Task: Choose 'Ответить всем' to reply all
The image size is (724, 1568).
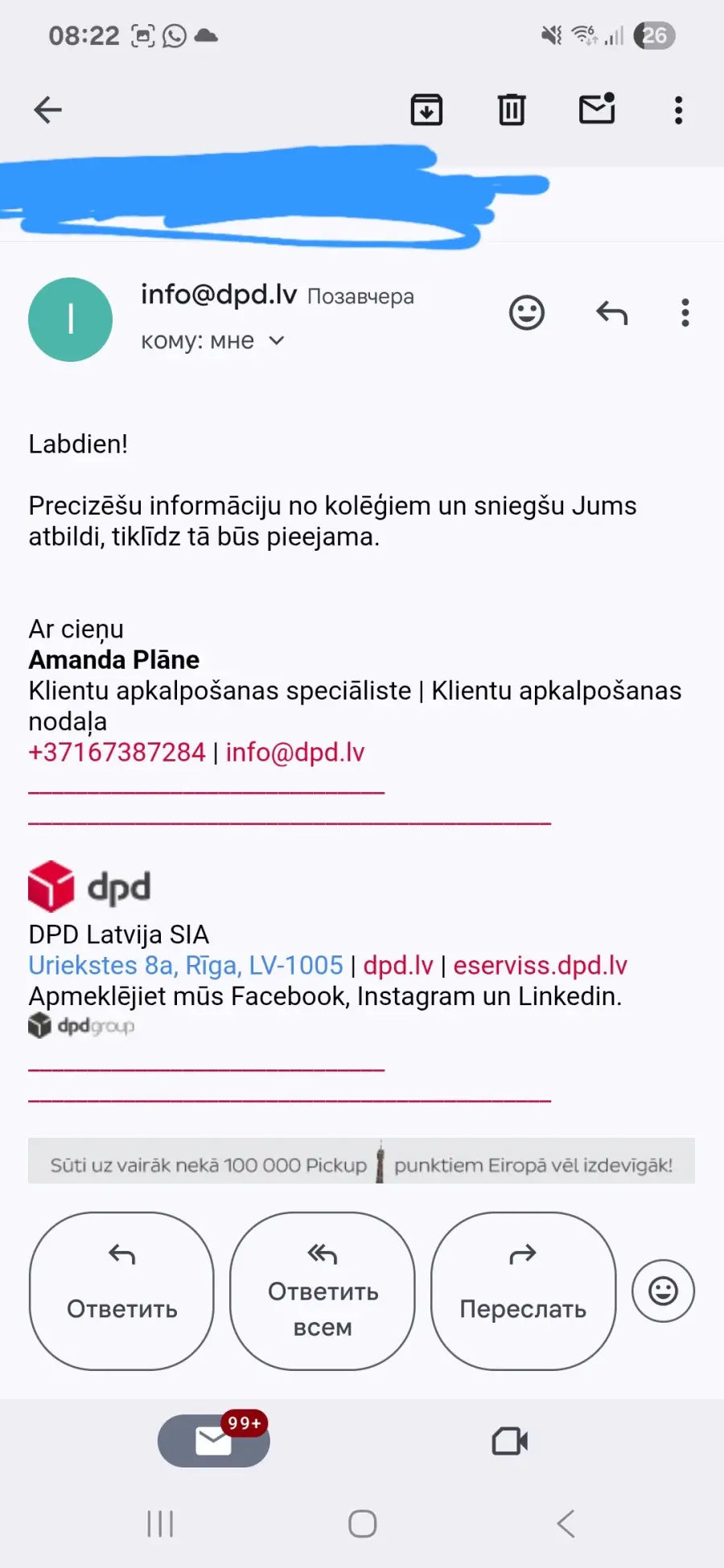Action: (323, 1291)
